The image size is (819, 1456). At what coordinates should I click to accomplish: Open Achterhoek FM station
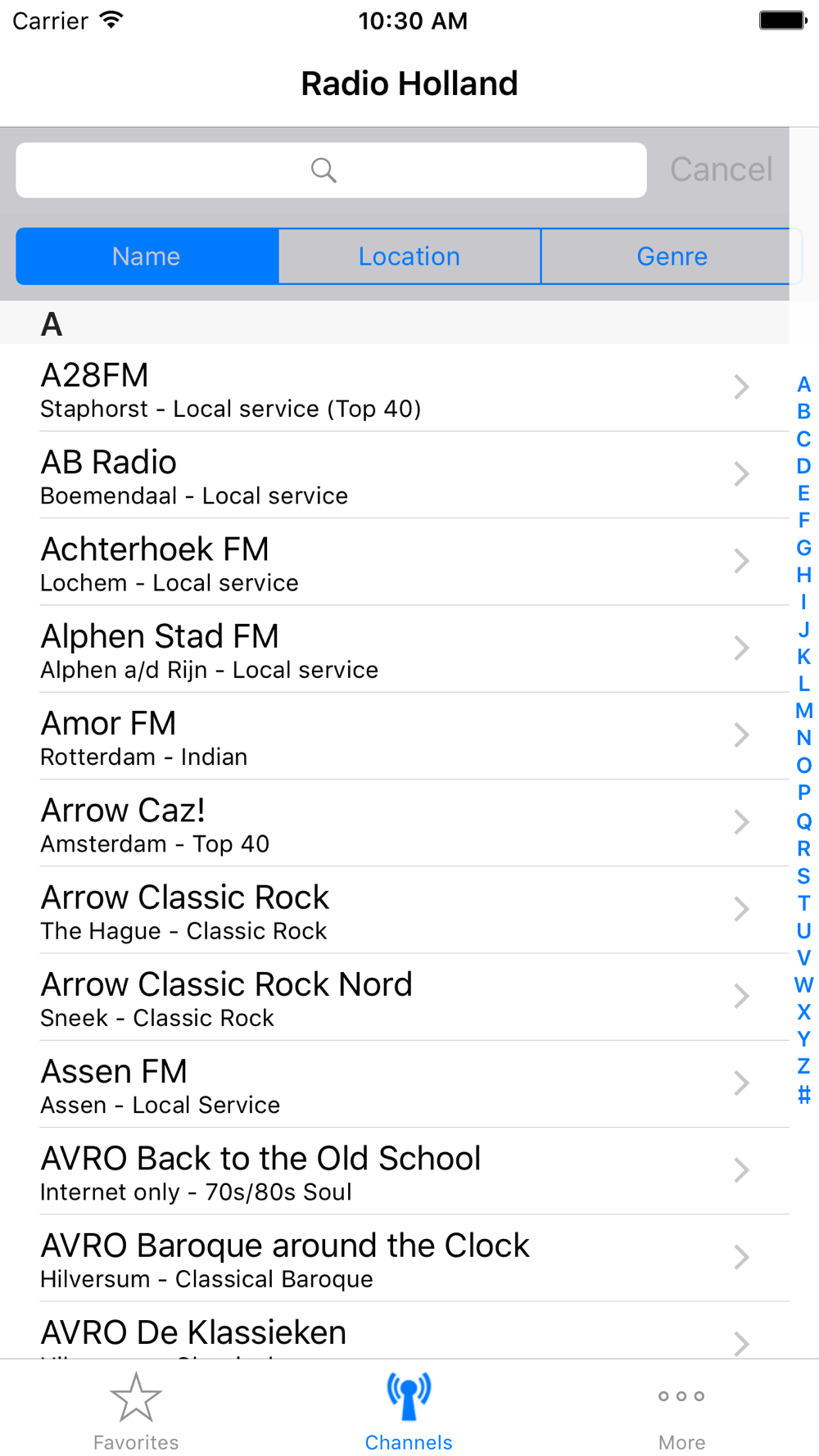pos(395,562)
